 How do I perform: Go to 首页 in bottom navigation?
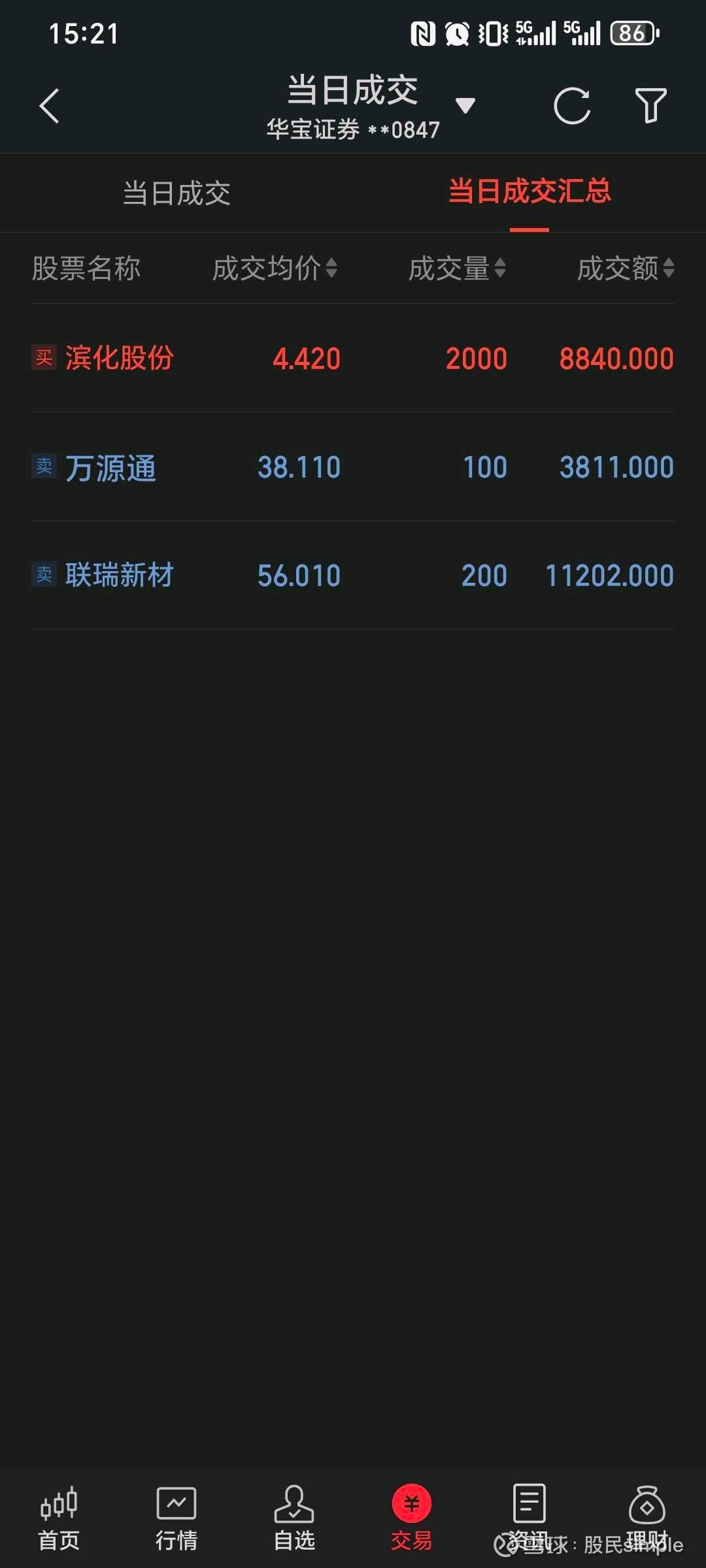coord(59,1518)
